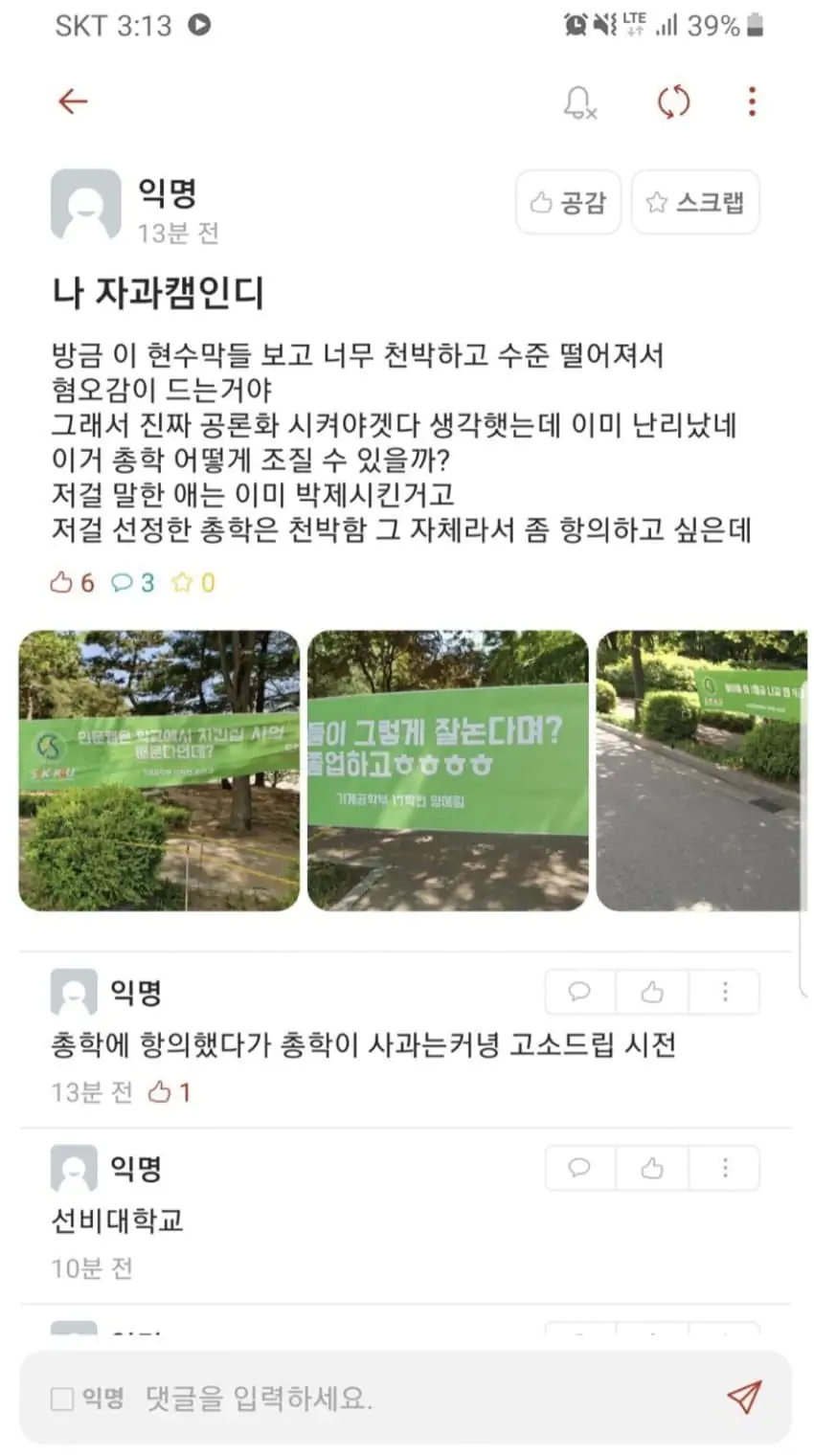Tap the speech bubble icon showing 3 comments
814x1456 pixels.
[x=127, y=581]
